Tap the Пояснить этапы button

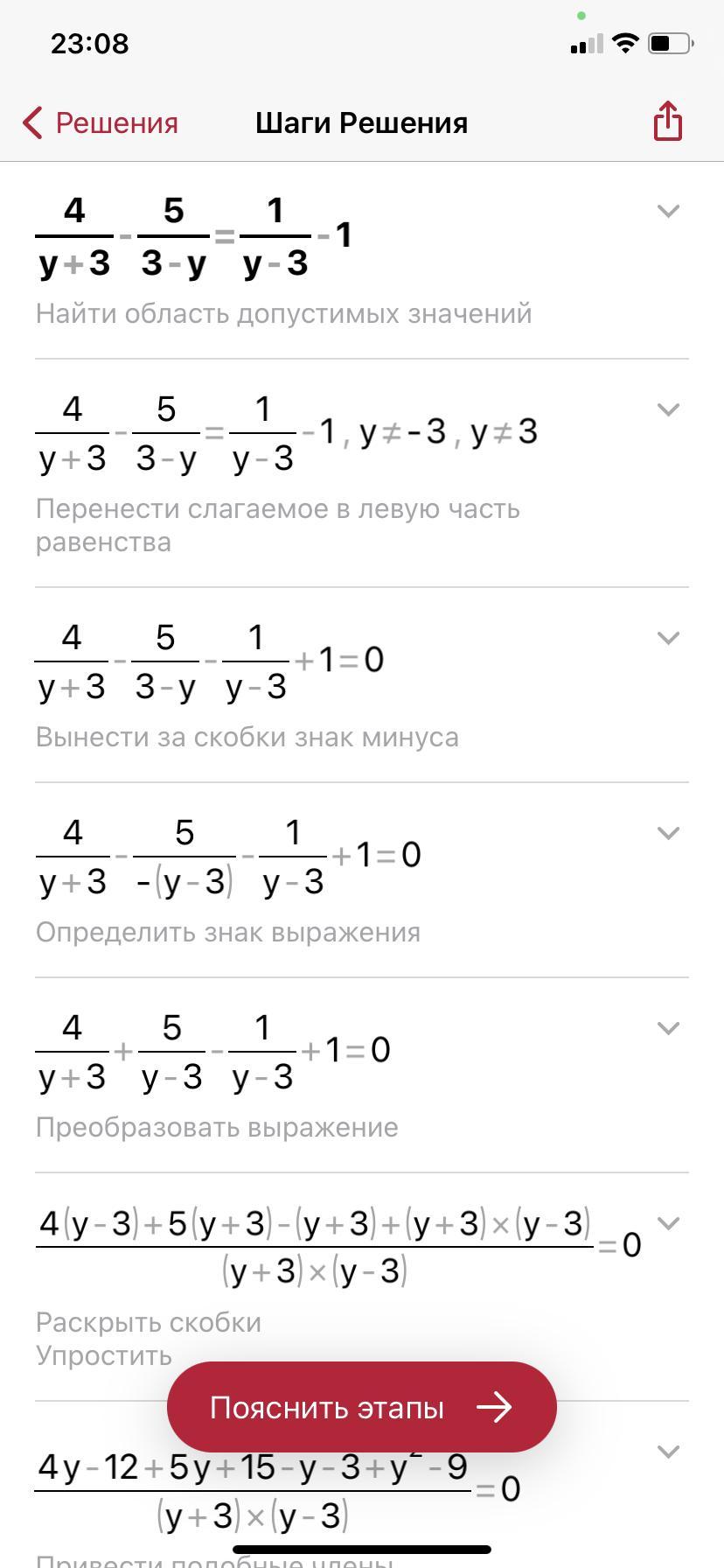tap(362, 1408)
